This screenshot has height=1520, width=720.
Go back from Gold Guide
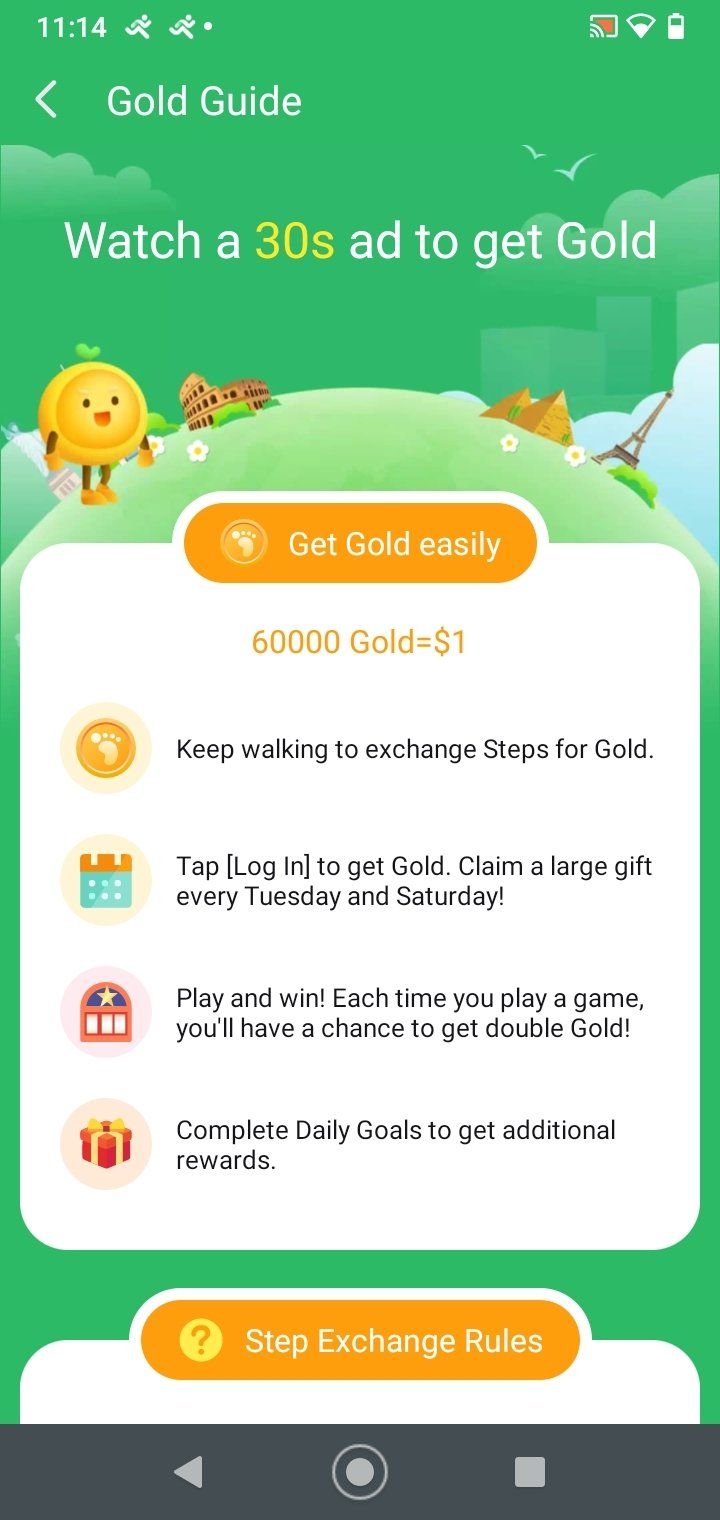(x=46, y=101)
